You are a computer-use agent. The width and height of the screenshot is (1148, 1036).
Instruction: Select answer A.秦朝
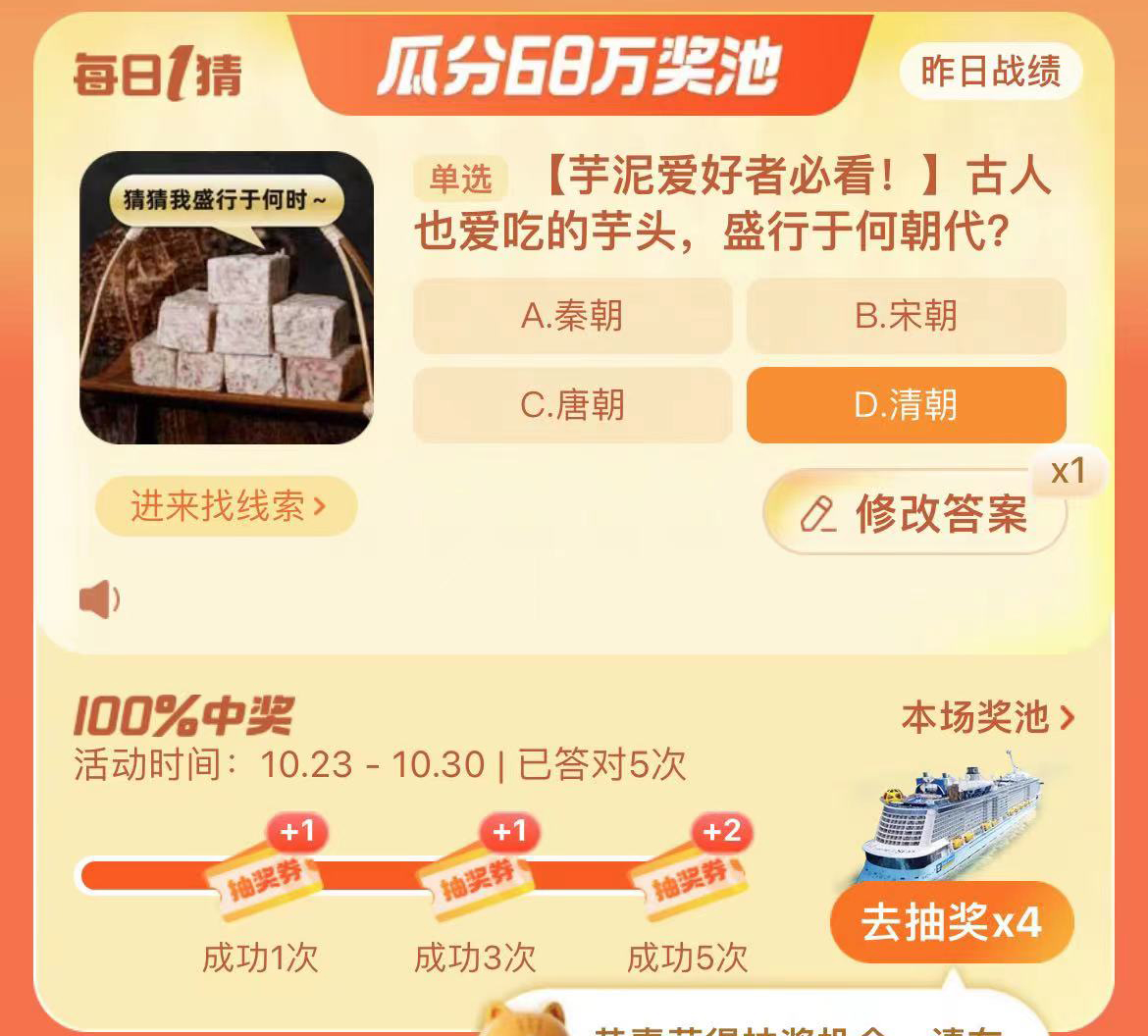572,316
